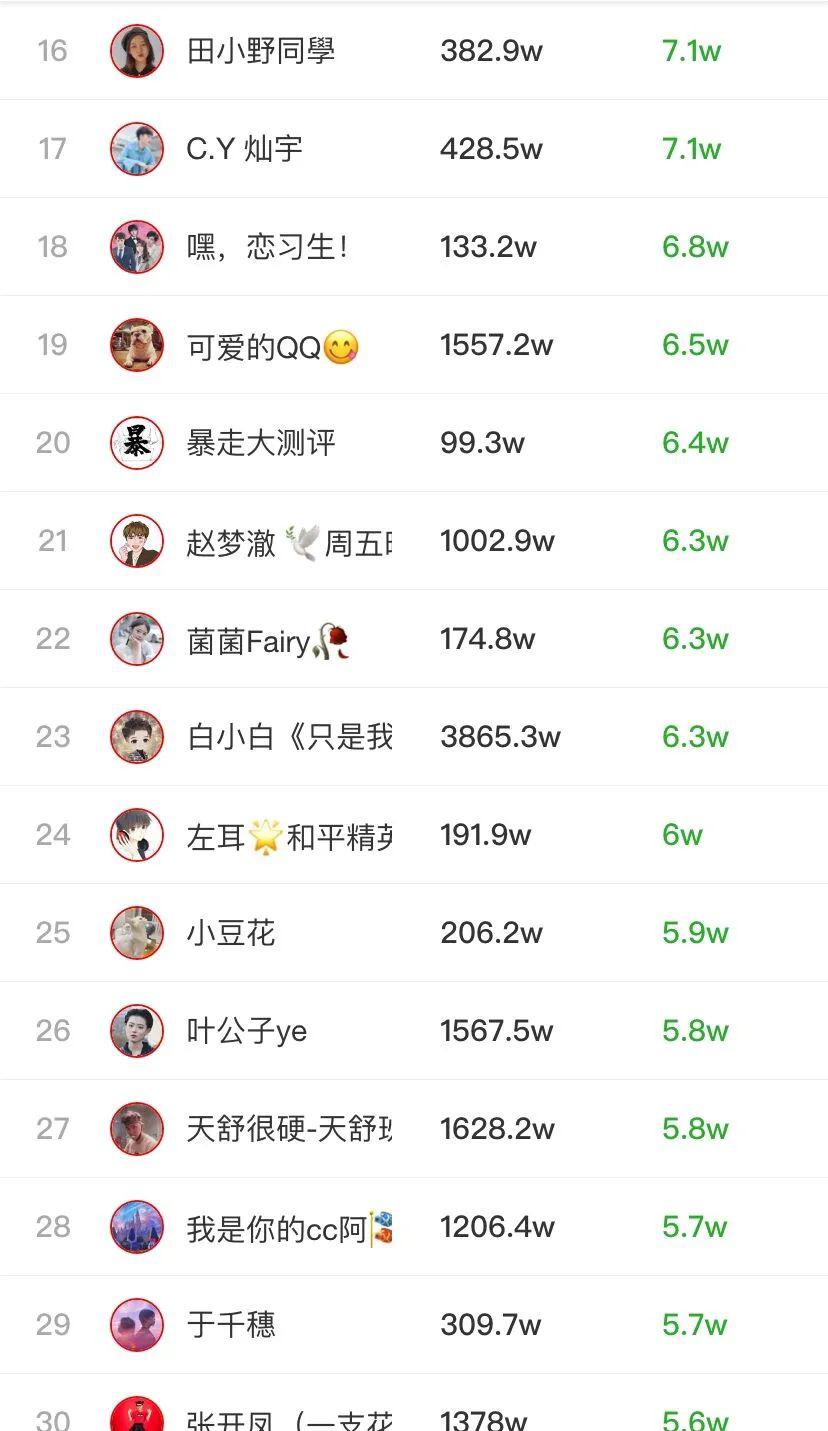View the 我是你的cc阿 row
The width and height of the screenshot is (828, 1431).
point(414,1227)
